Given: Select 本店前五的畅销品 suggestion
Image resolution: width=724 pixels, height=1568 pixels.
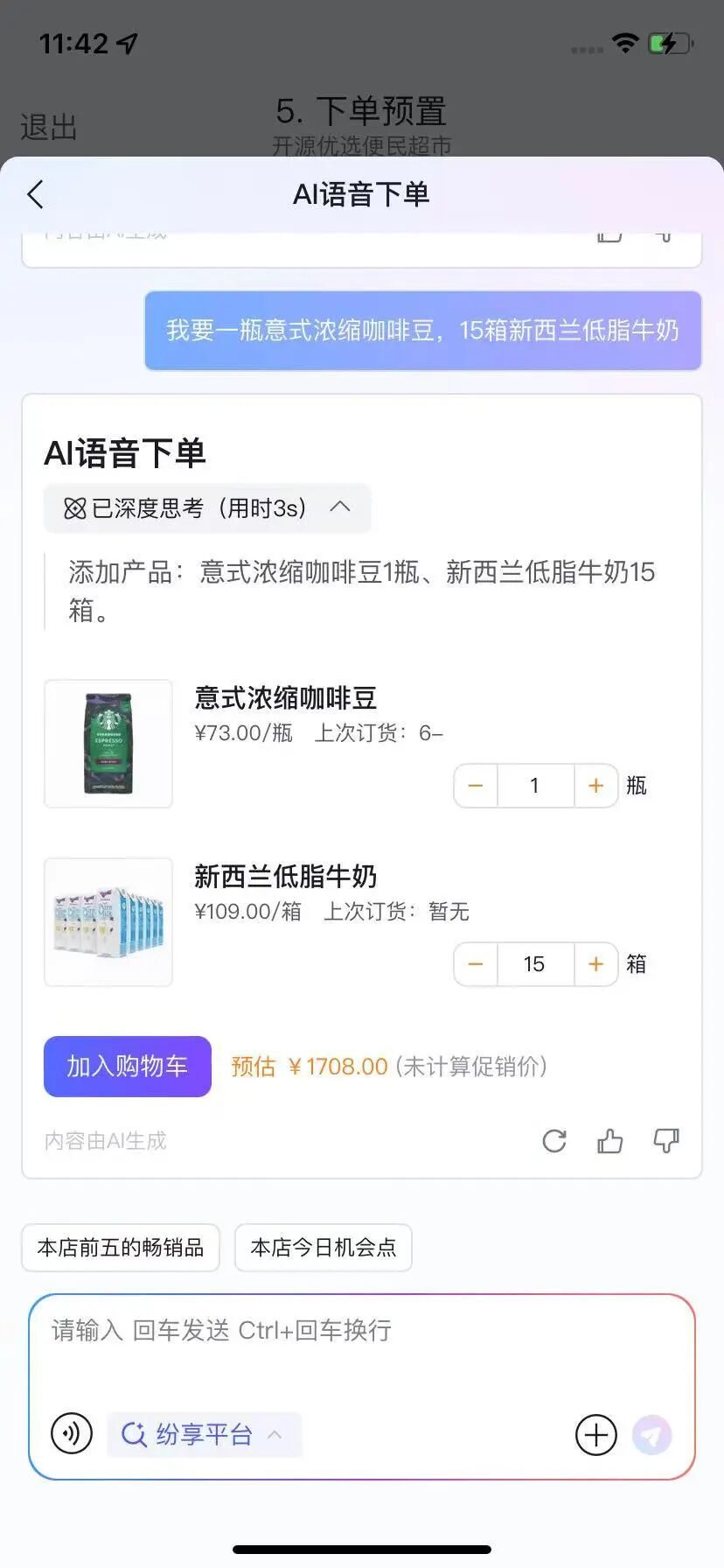Looking at the screenshot, I should click(x=121, y=1247).
